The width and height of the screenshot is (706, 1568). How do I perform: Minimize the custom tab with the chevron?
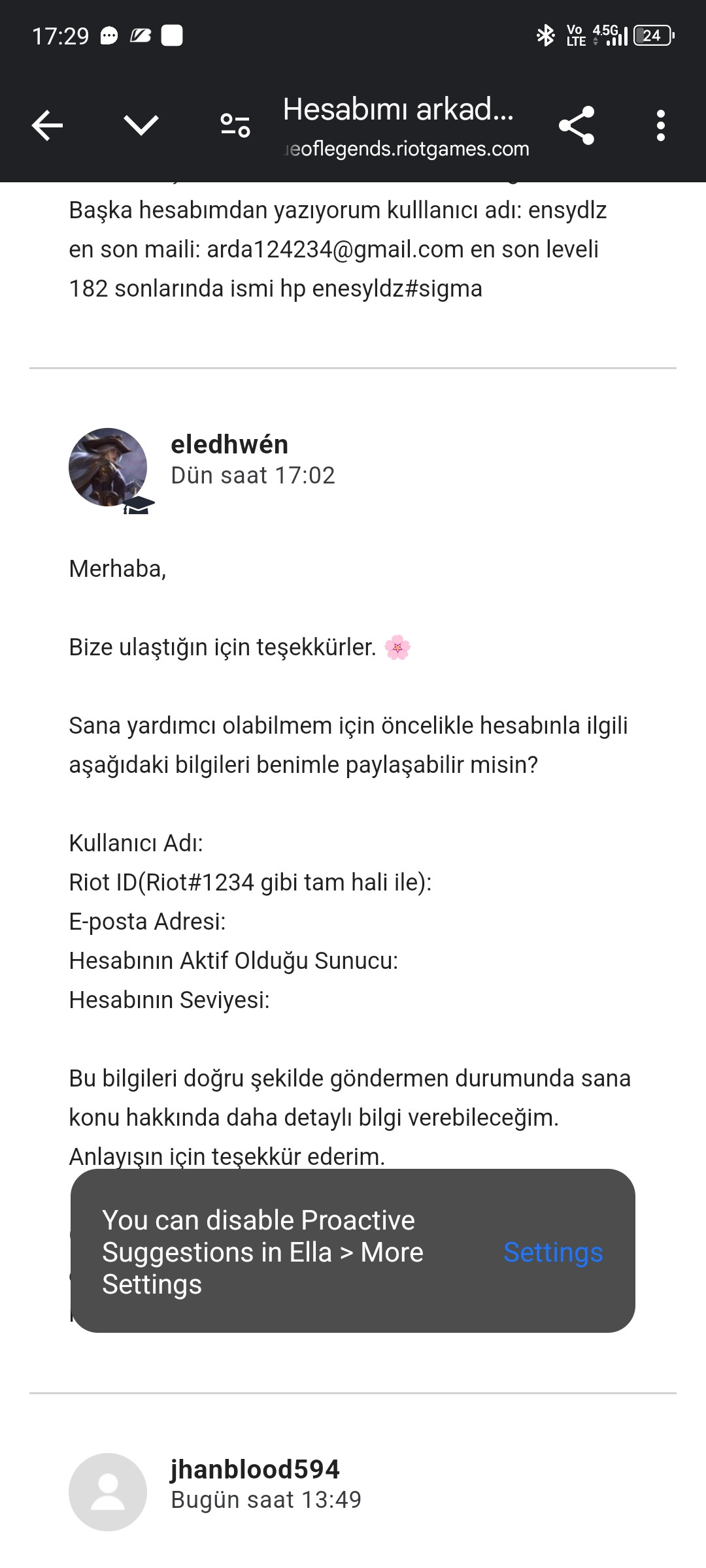pyautogui.click(x=141, y=125)
